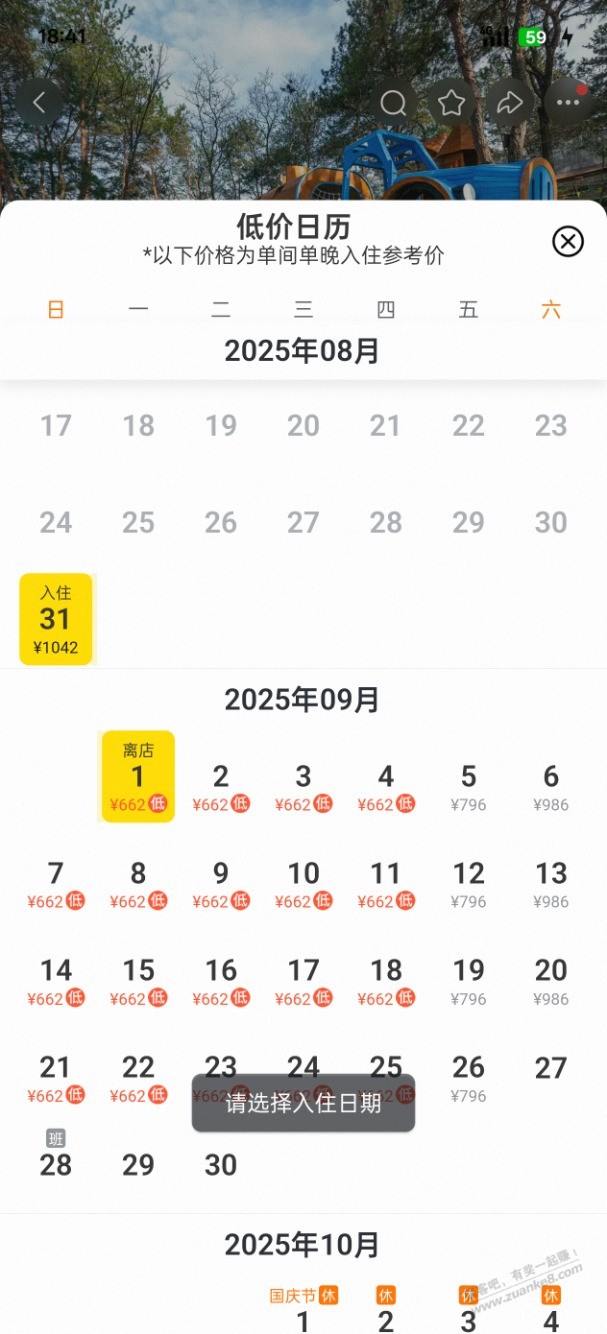The width and height of the screenshot is (607, 1334).
Task: Pick September 28 workday date
Action: 56,1163
